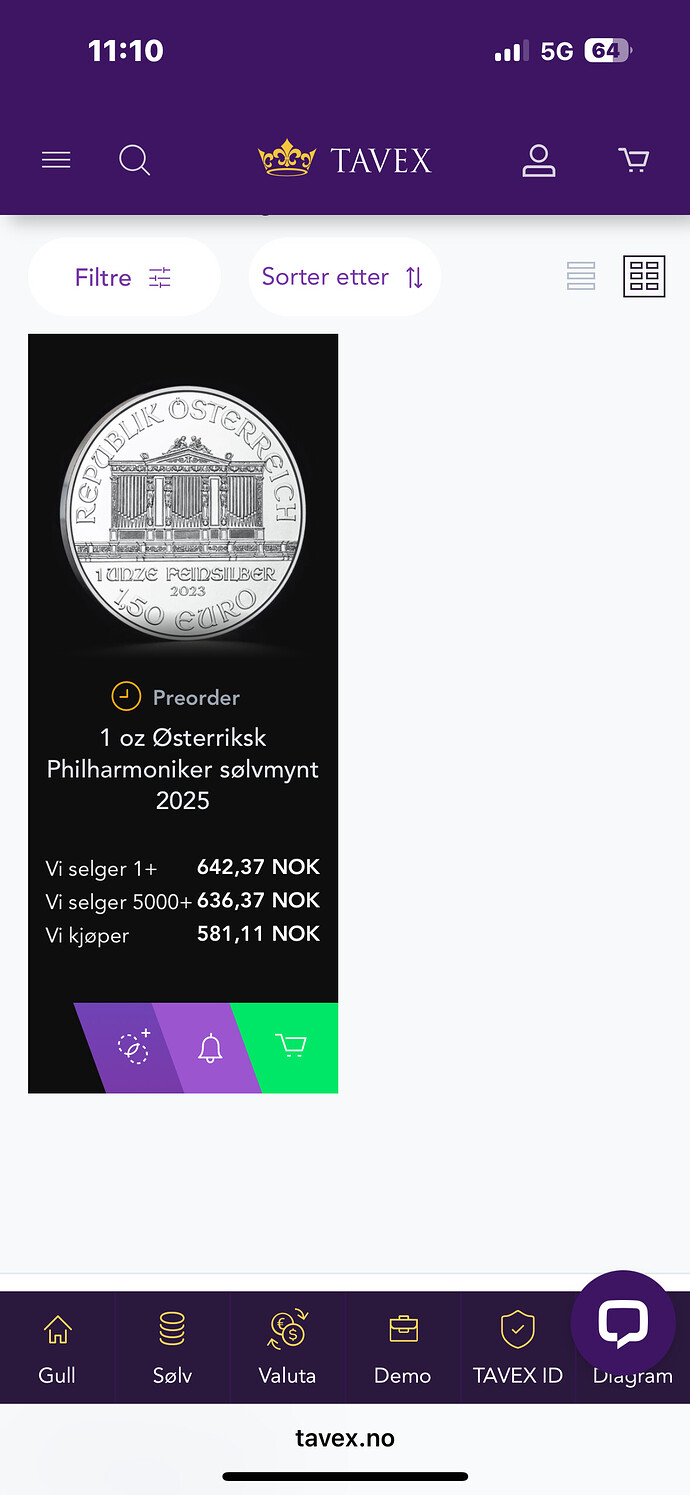Switch to the Valuta tab
690x1495 pixels.
pyautogui.click(x=287, y=1346)
